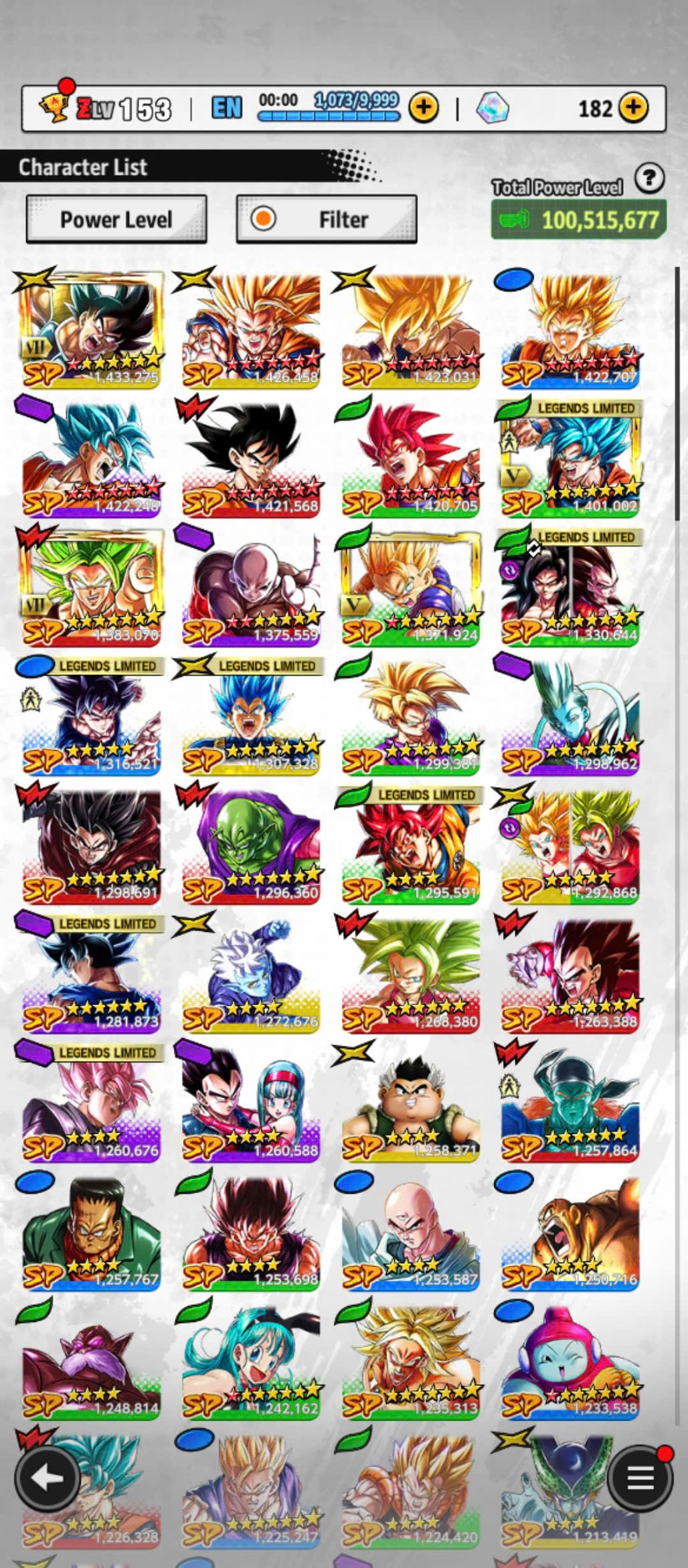The width and height of the screenshot is (688, 1568).
Task: Open Jiren card with power 1,375,559
Action: [x=250, y=588]
